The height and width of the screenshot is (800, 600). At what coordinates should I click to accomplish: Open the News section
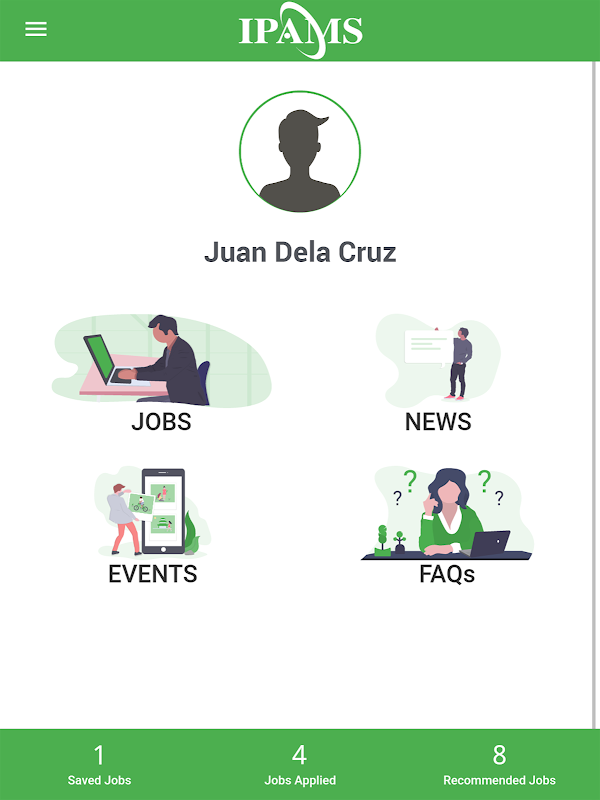tap(438, 372)
